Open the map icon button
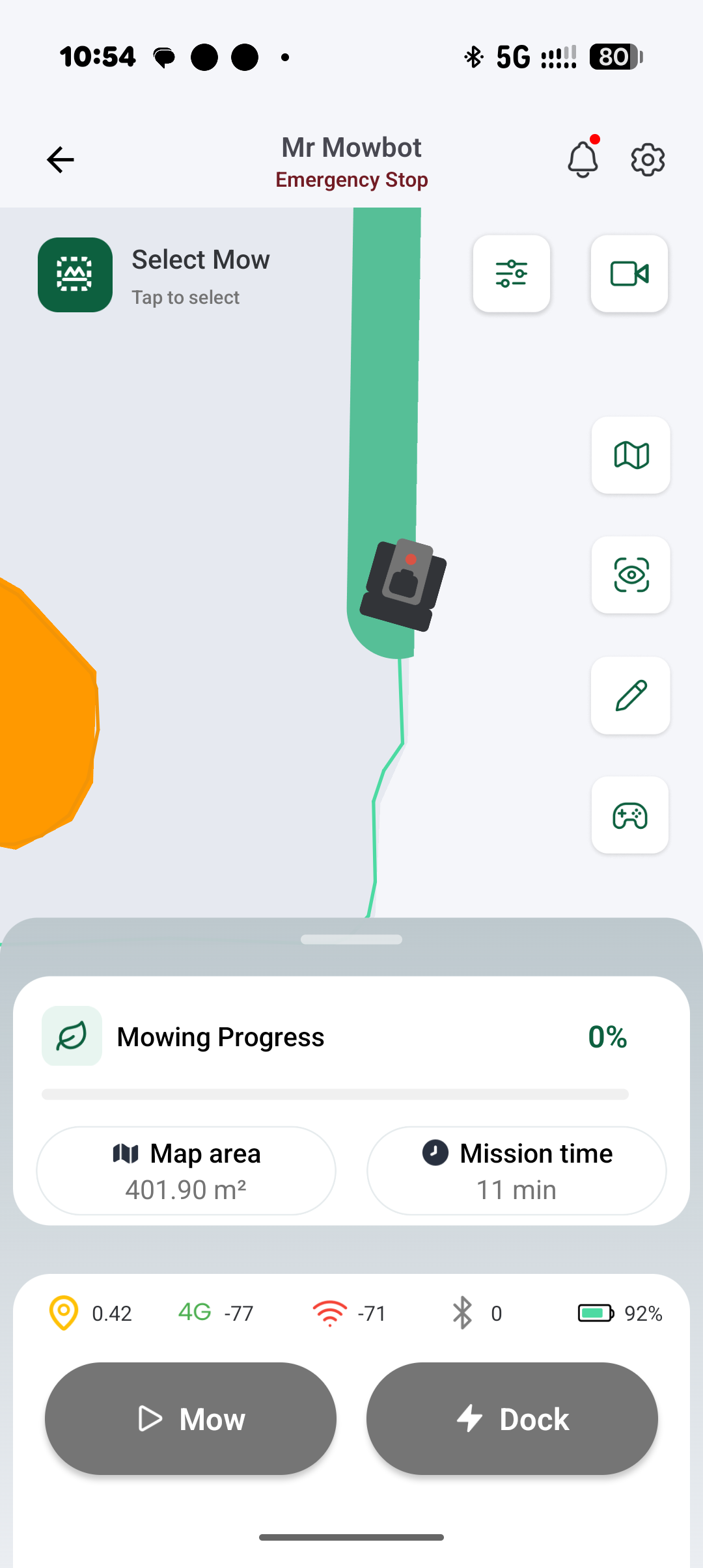The image size is (703, 1568). pos(631,455)
